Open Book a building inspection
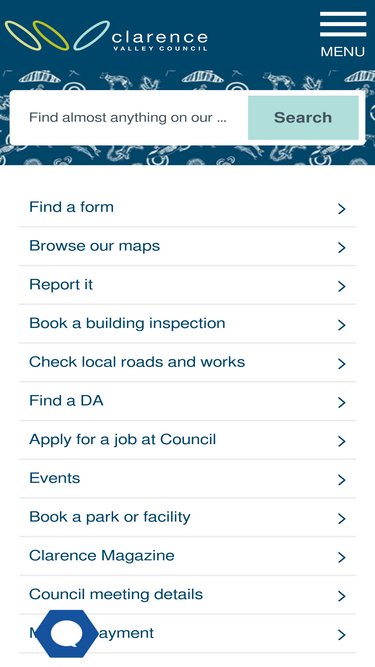The width and height of the screenshot is (375, 667). 188,324
